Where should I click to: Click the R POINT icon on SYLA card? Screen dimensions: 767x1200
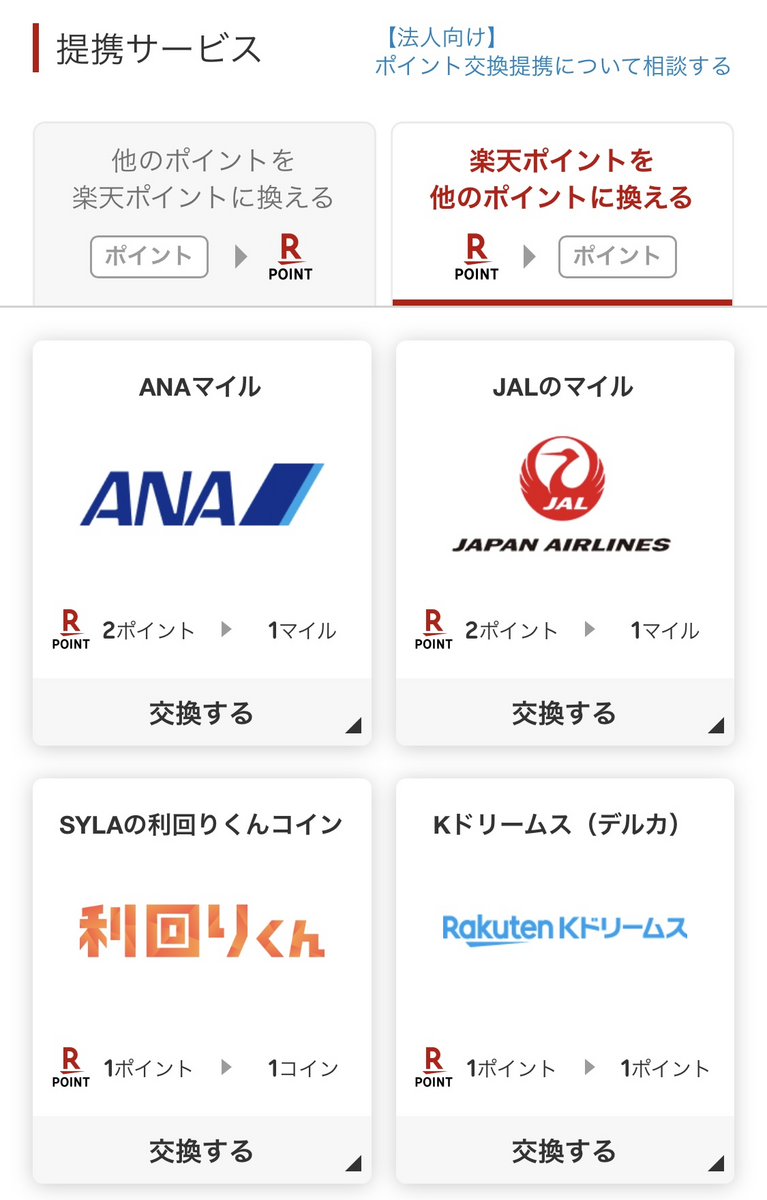pos(69,1065)
